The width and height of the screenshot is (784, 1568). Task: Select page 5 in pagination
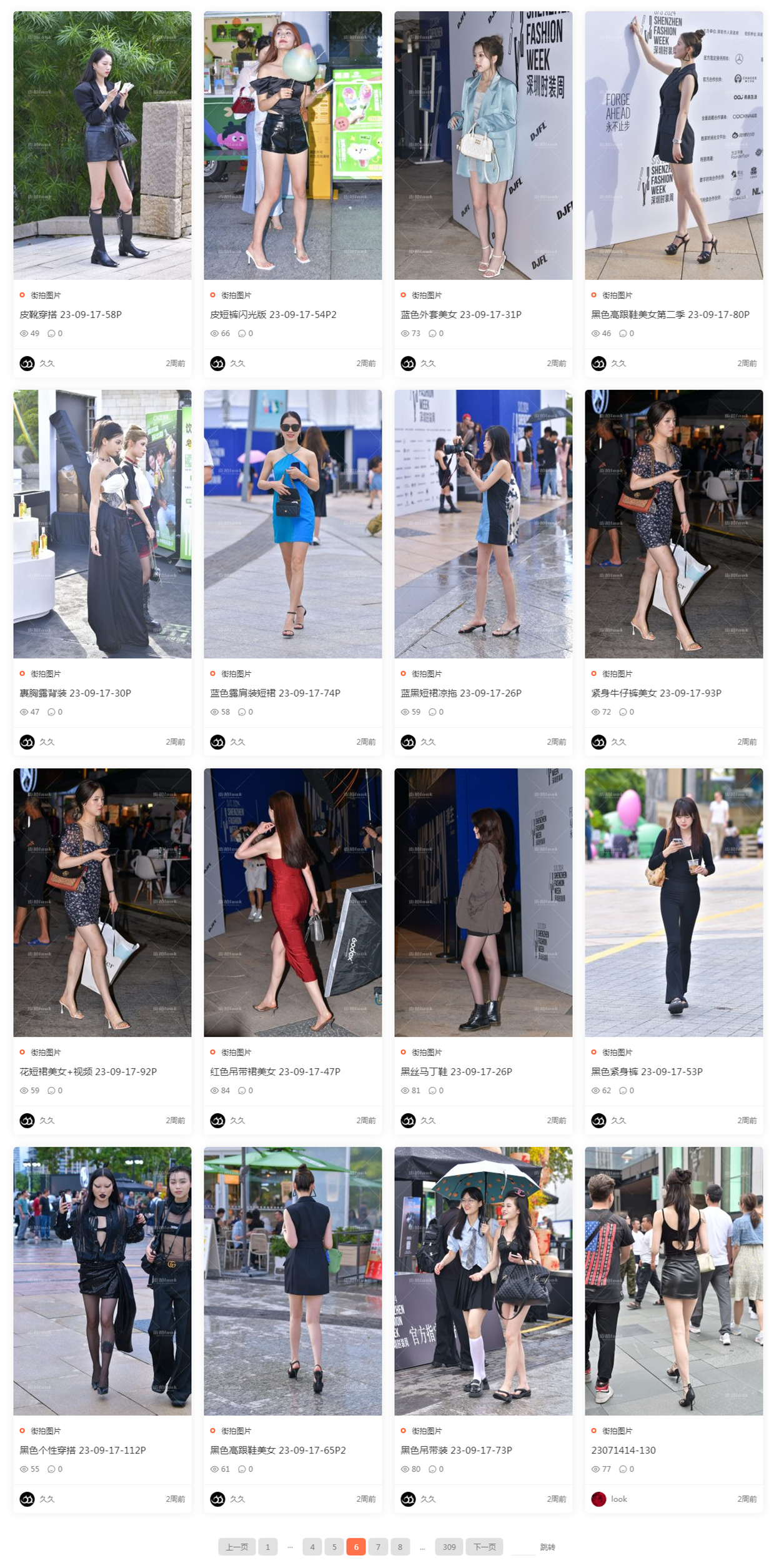tap(334, 1547)
